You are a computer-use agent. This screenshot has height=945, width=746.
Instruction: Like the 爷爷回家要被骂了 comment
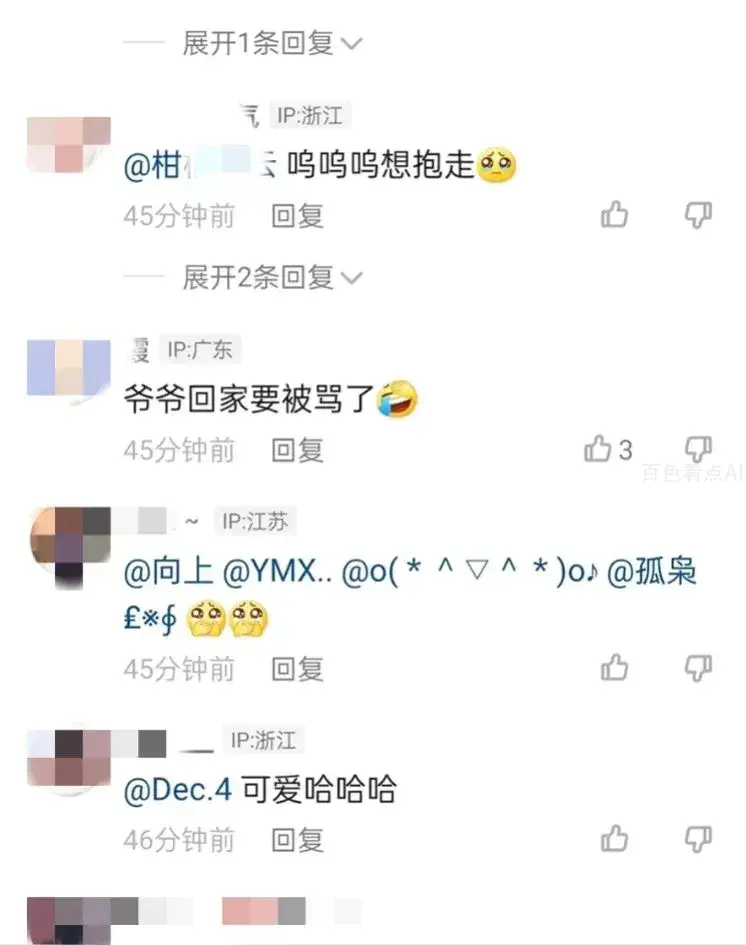point(599,449)
